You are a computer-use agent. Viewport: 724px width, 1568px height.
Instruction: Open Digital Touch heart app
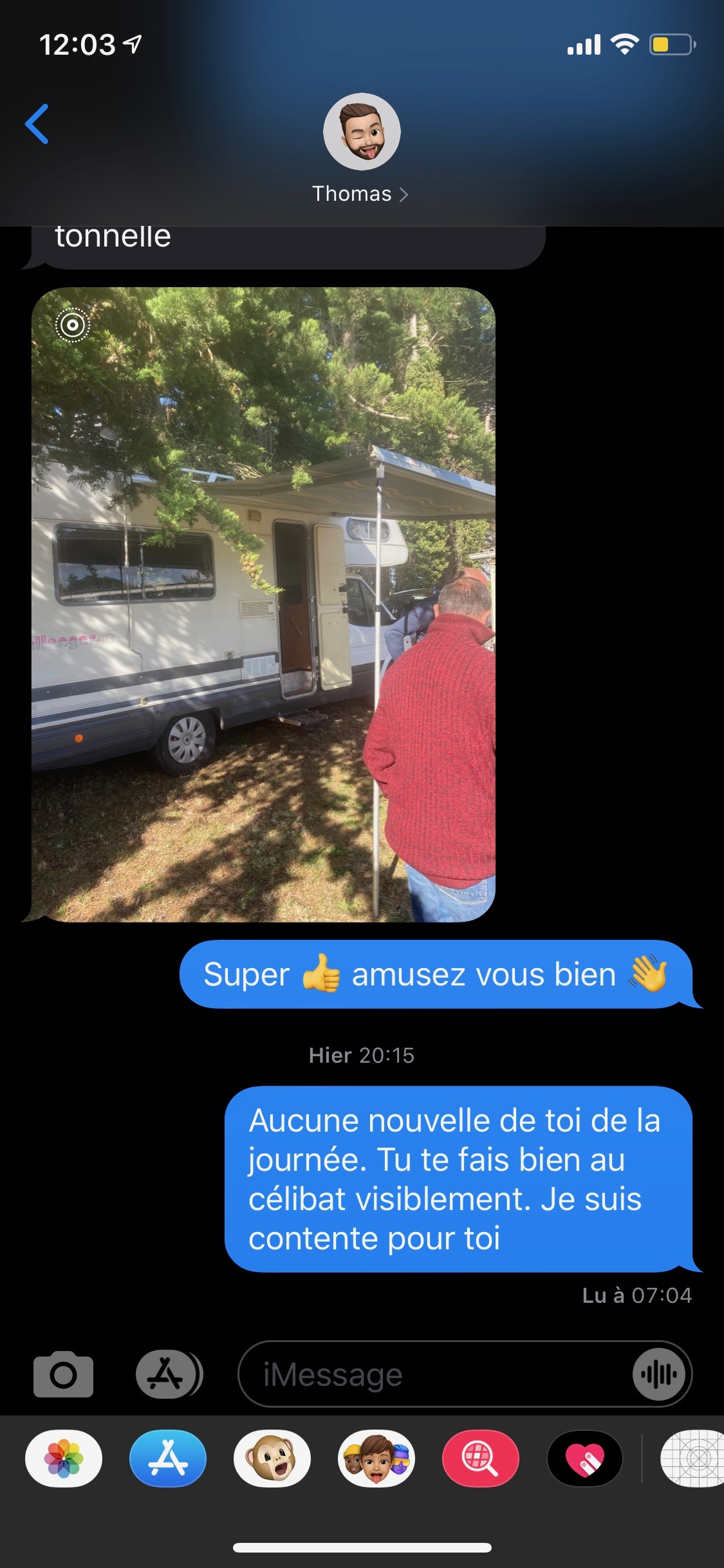click(584, 1459)
